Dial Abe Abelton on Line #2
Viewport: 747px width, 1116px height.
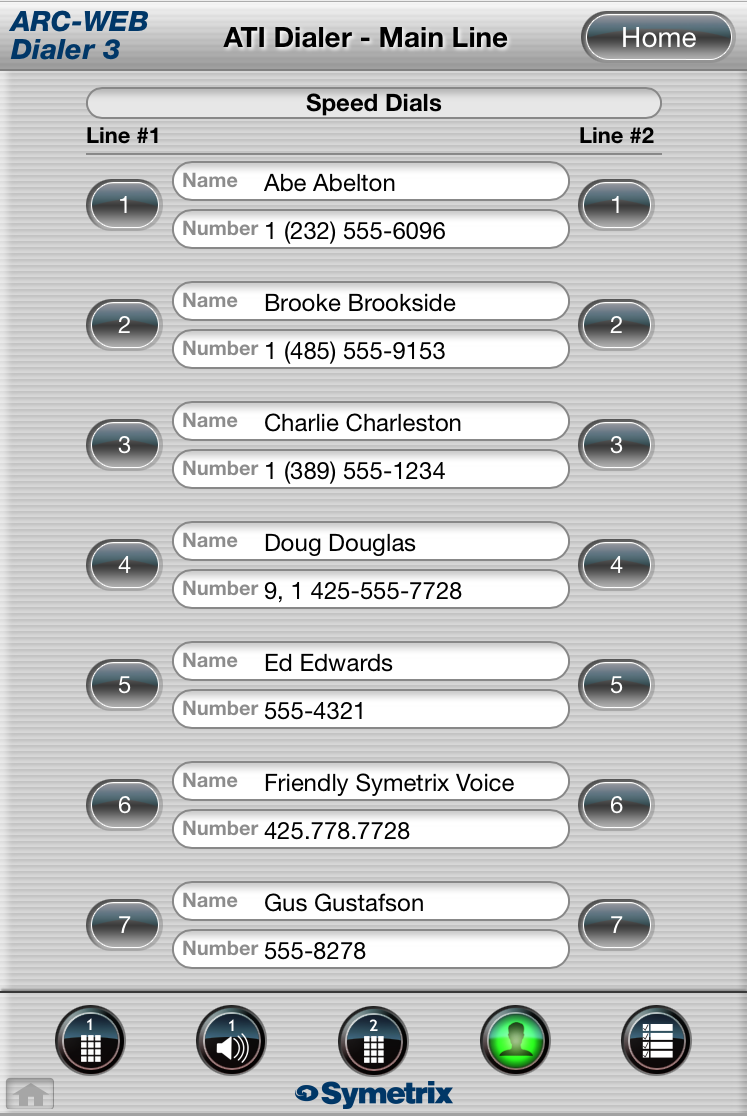click(616, 205)
